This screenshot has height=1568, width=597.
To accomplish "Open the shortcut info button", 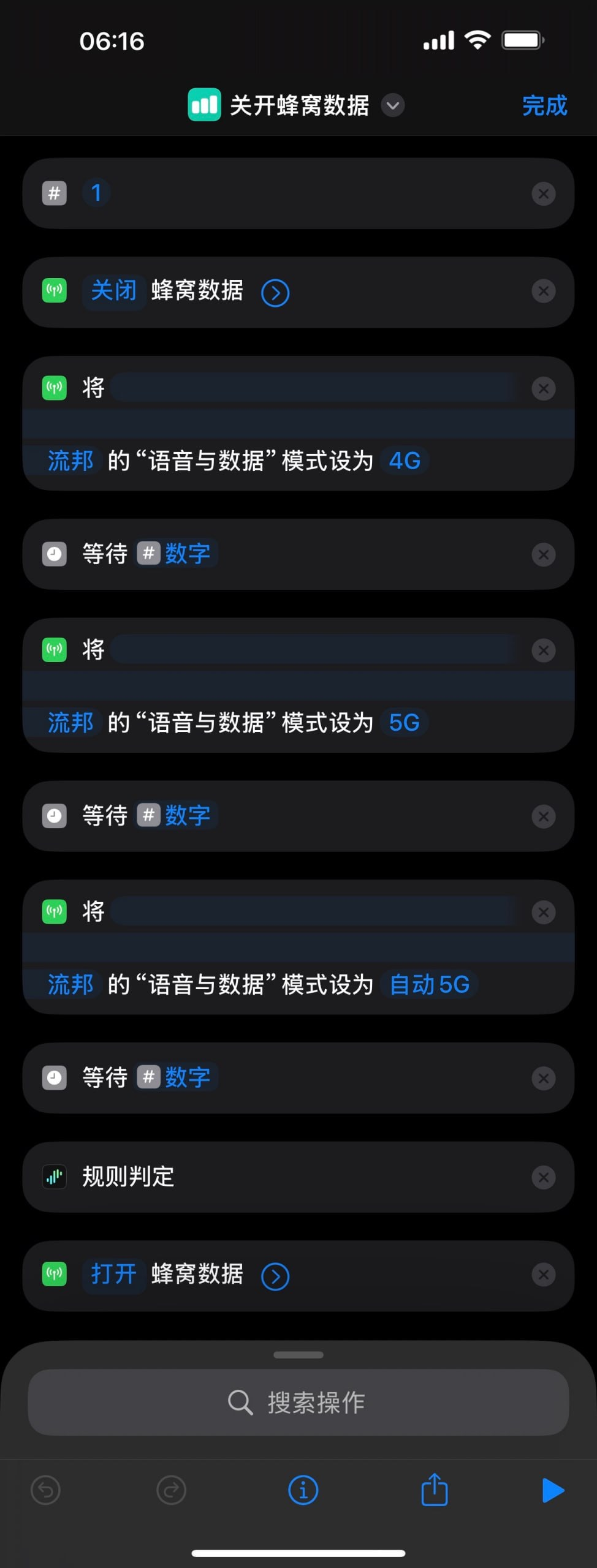I will 303,1490.
